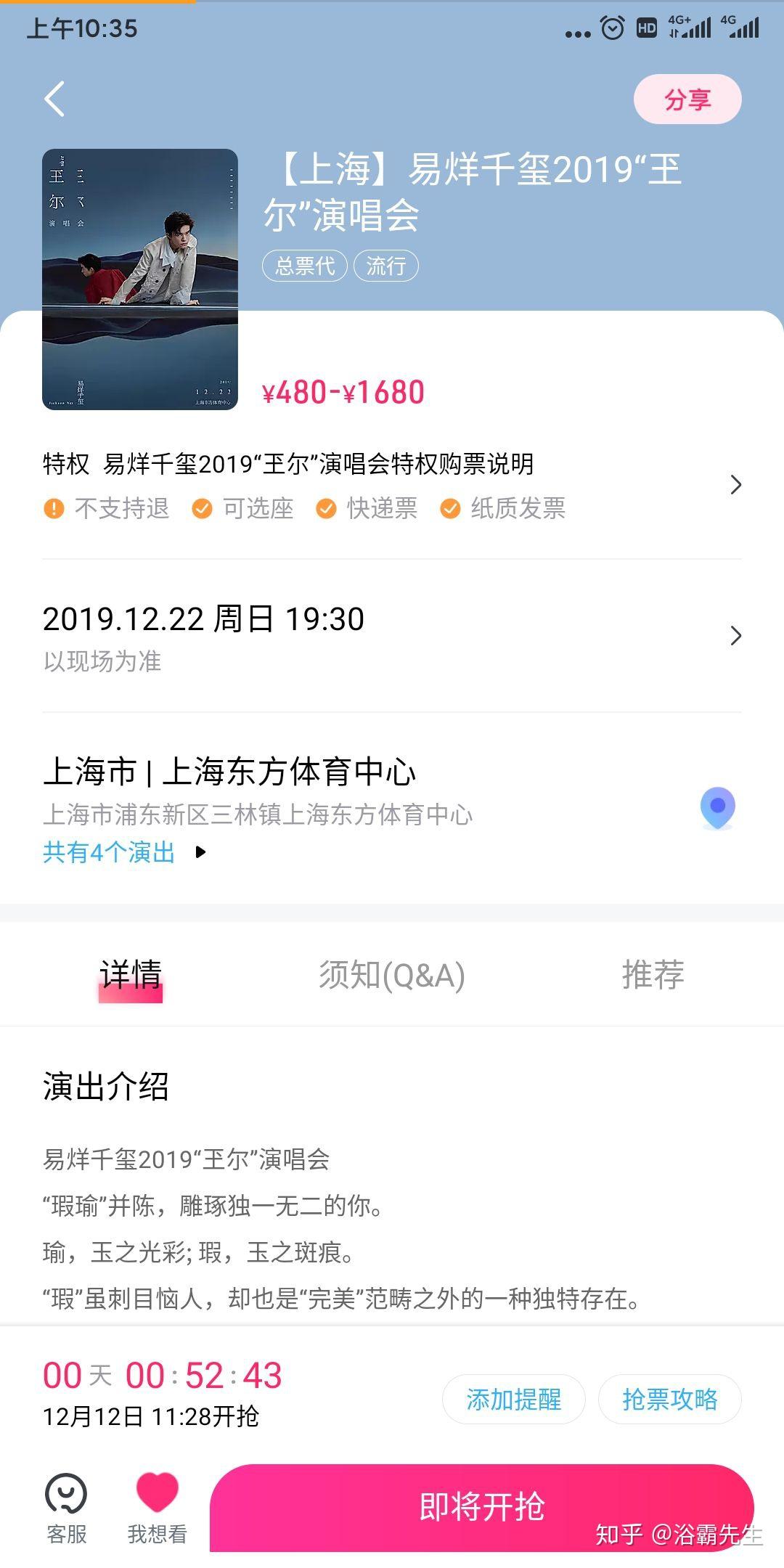784x1568 pixels.
Task: Open the venue map location pin
Action: (717, 807)
